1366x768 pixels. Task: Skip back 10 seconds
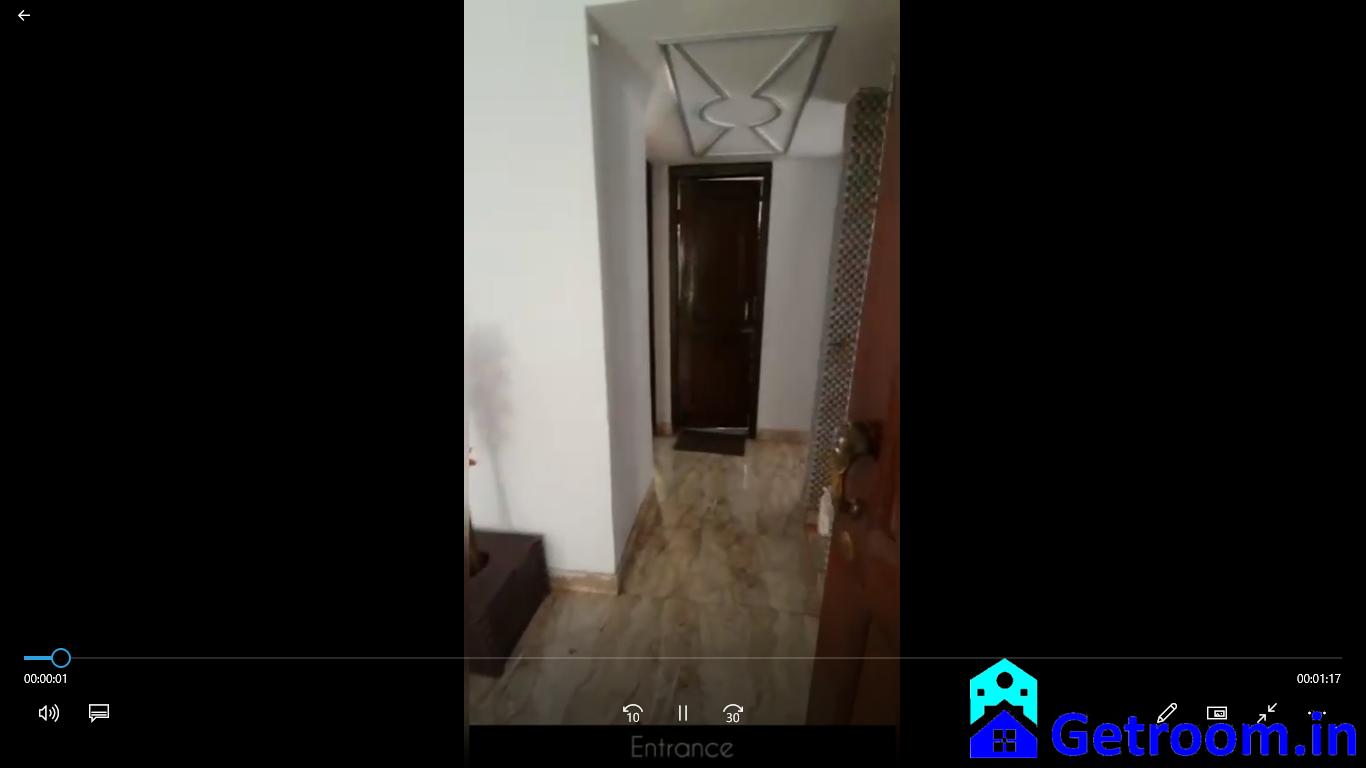point(632,713)
